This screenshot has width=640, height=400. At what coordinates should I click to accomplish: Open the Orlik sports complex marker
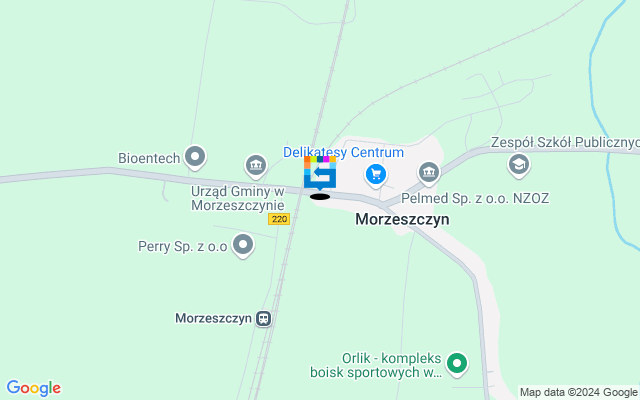pos(457,362)
